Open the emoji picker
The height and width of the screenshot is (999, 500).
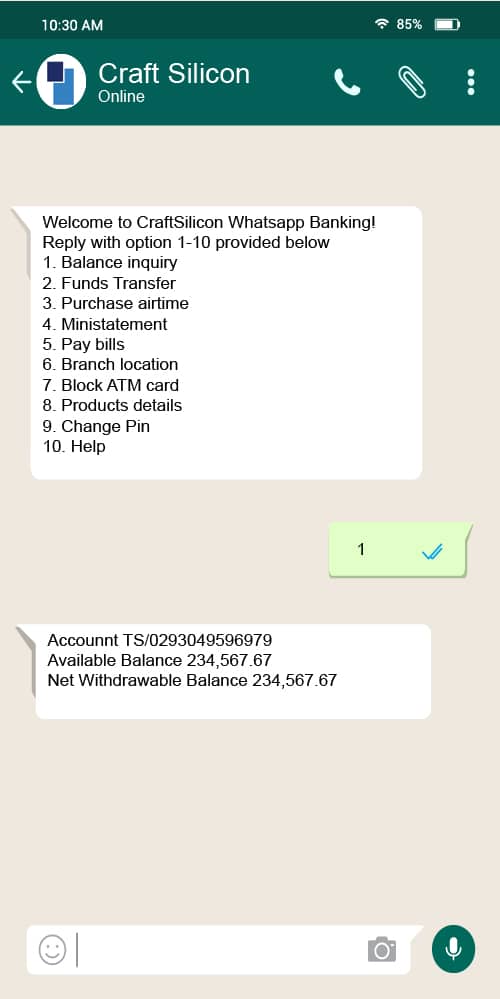click(52, 949)
